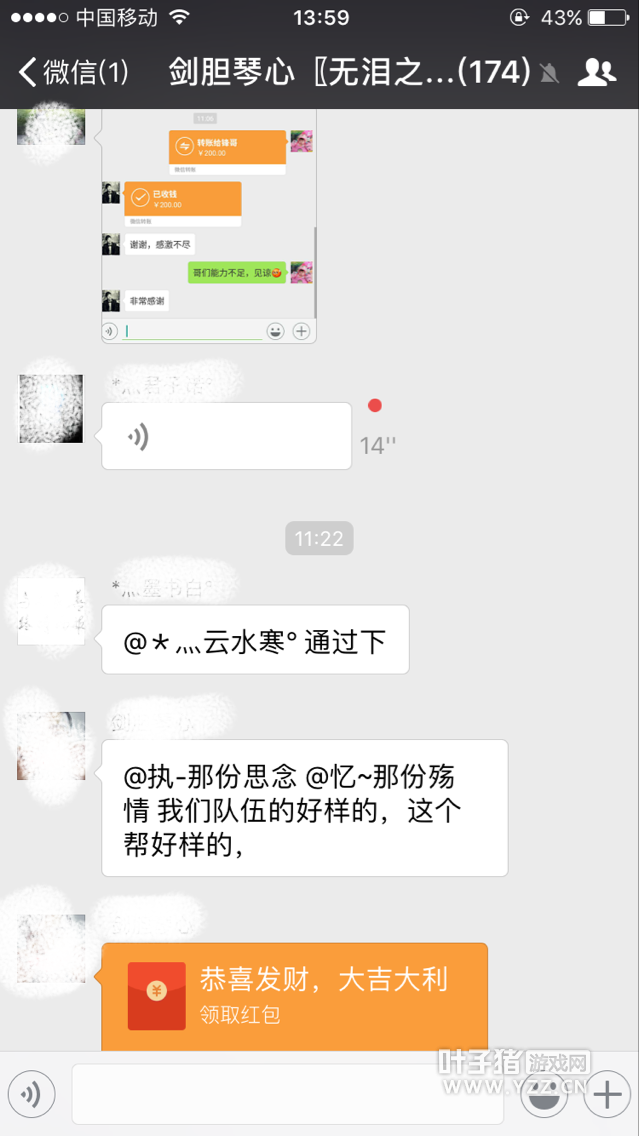Open the 恭喜发财 red packet
Viewport: 639px width, 1136px height.
pos(294,995)
